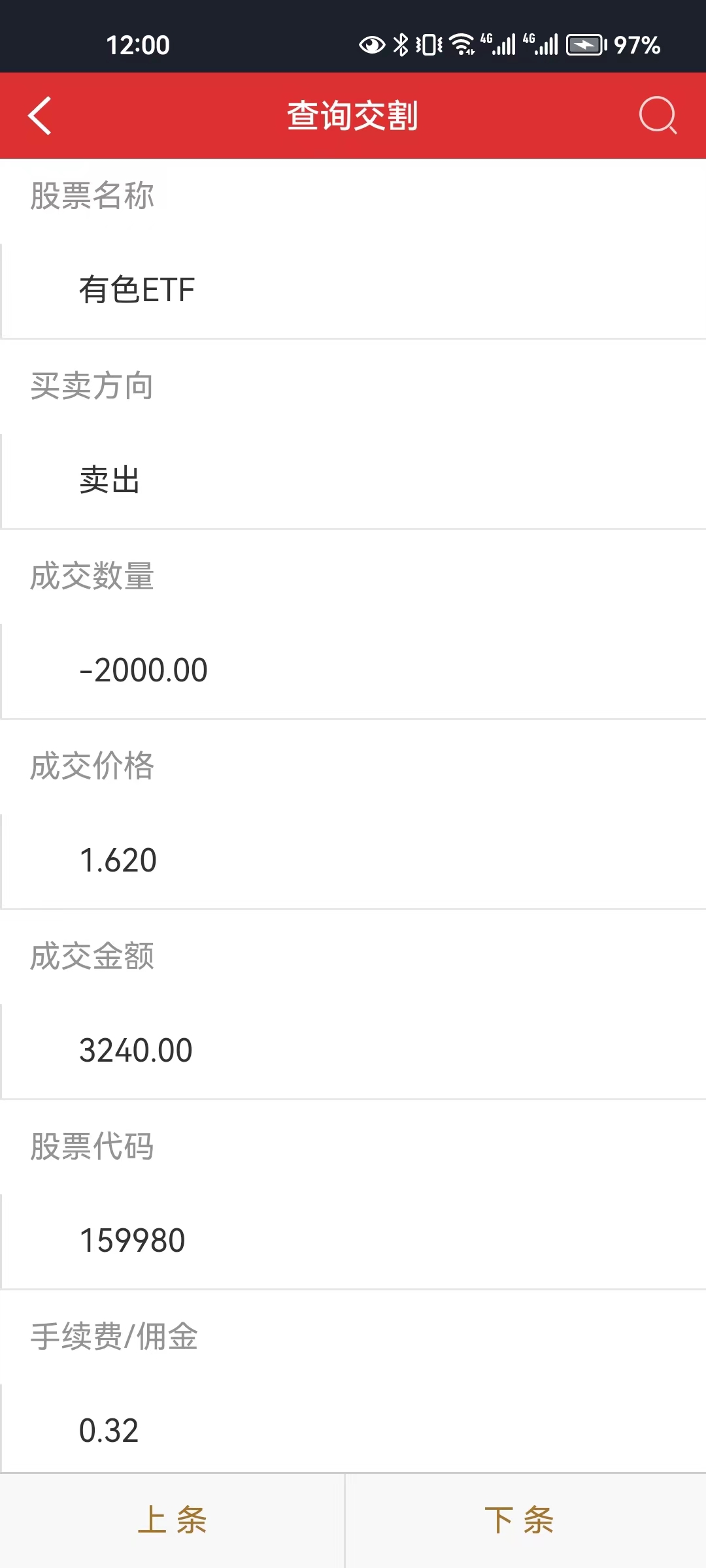Image resolution: width=706 pixels, height=1568 pixels.
Task: Go back from the 查询交割 page
Action: click(40, 116)
